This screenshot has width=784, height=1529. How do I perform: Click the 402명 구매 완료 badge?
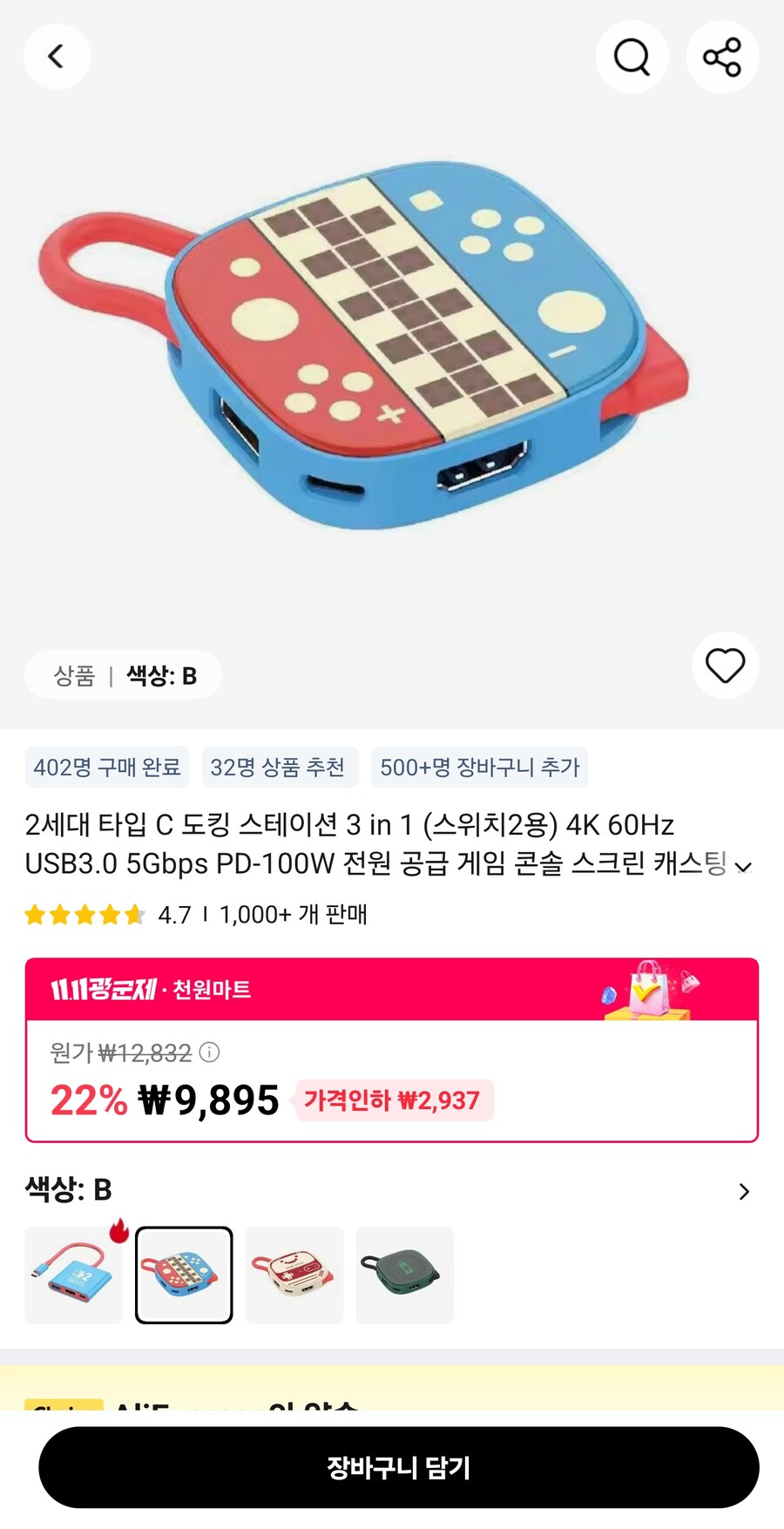(x=106, y=768)
